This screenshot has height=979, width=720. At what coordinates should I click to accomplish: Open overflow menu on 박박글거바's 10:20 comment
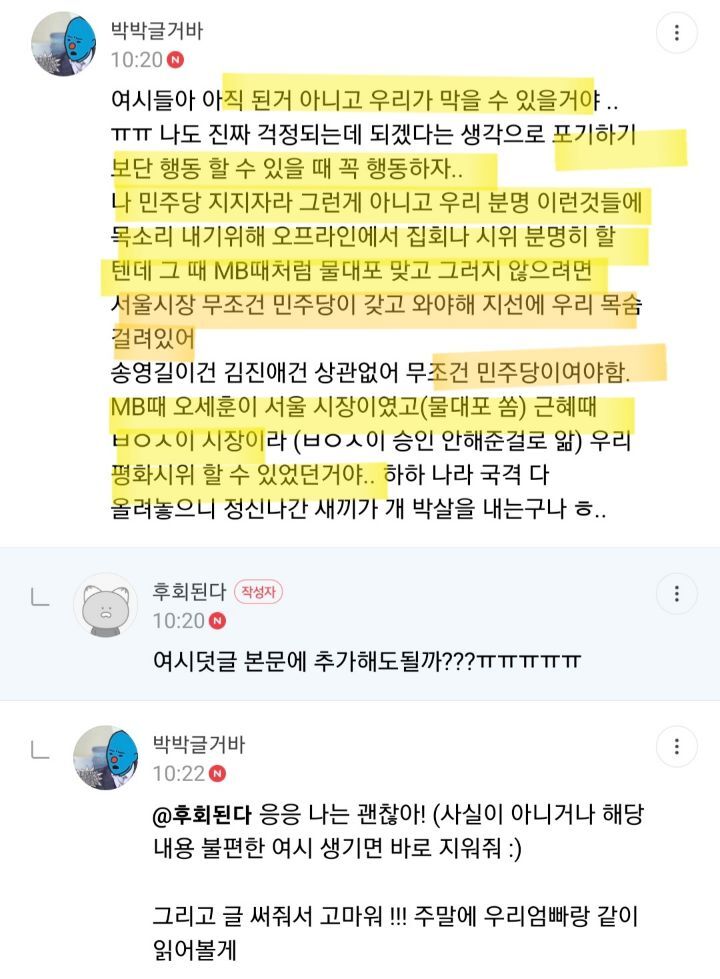(x=676, y=33)
